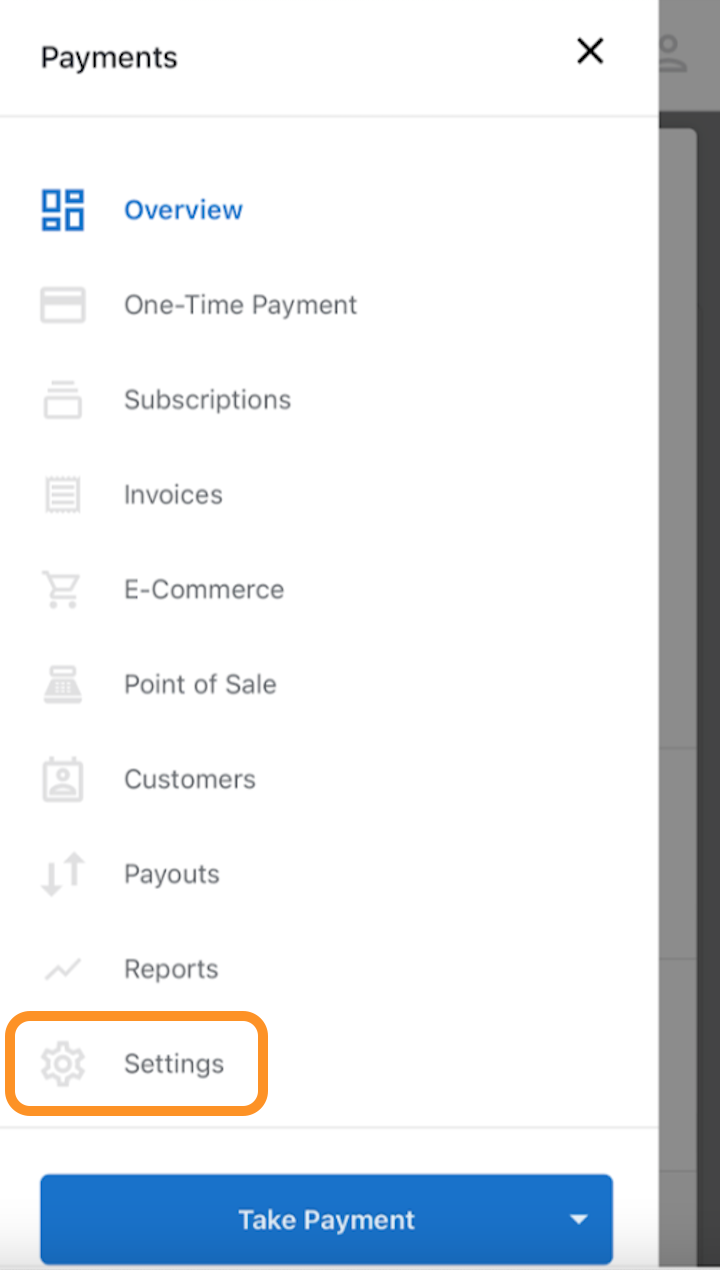The width and height of the screenshot is (720, 1270).
Task: View the Invoices page
Action: (173, 495)
